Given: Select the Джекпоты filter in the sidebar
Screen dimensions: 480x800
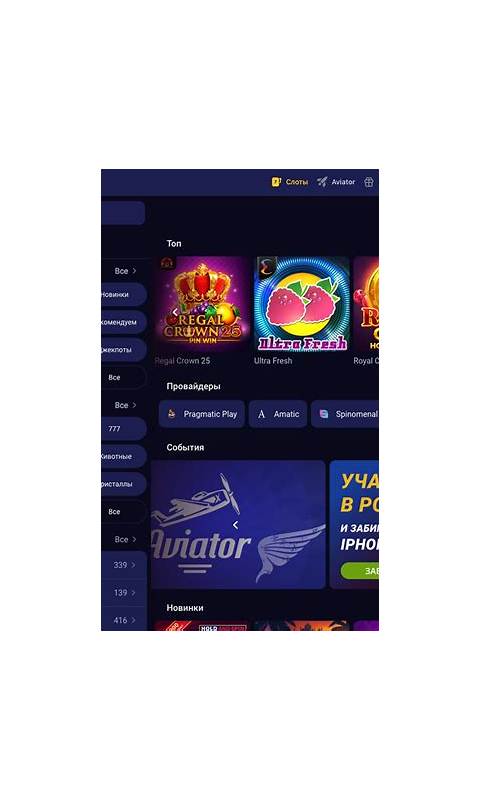Looking at the screenshot, I should [124, 349].
